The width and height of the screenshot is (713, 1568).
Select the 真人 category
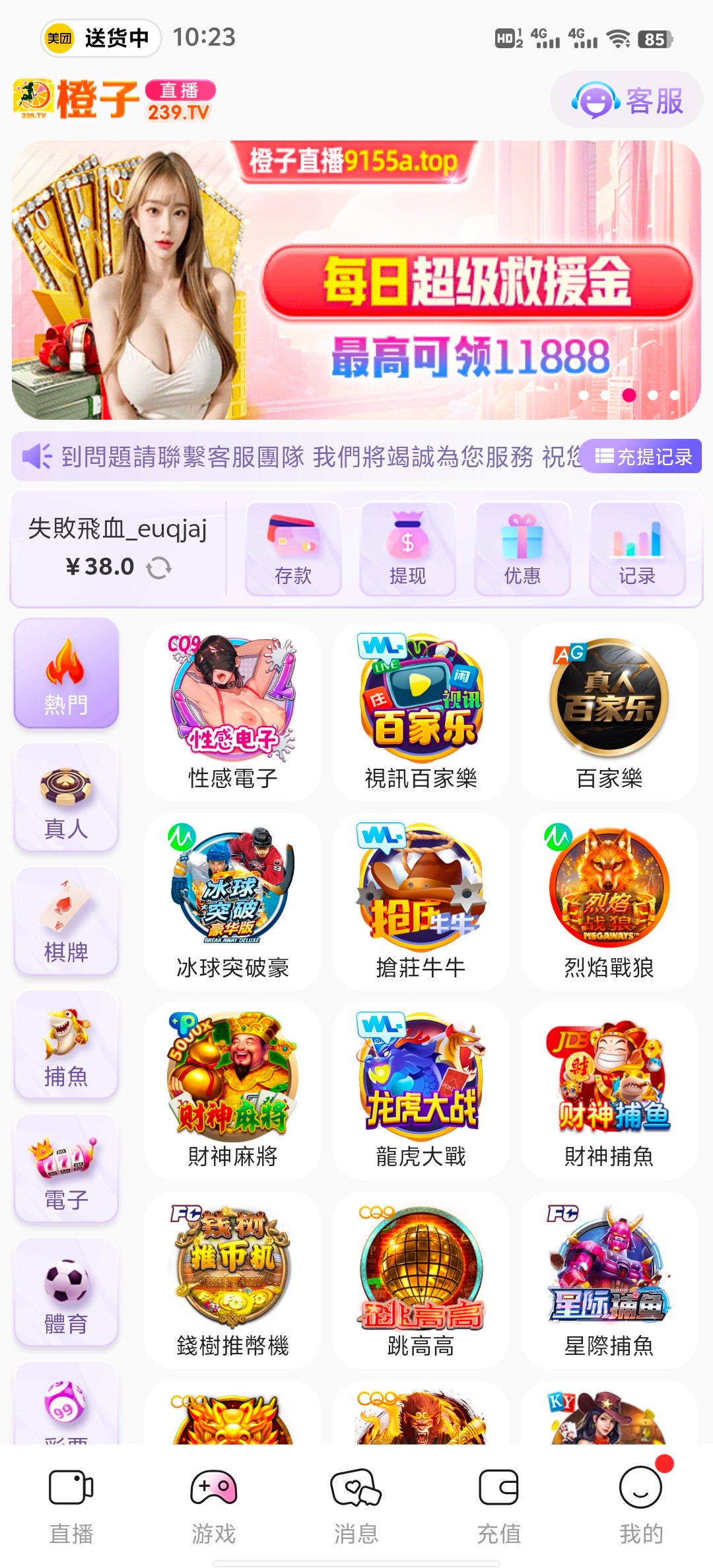66,798
